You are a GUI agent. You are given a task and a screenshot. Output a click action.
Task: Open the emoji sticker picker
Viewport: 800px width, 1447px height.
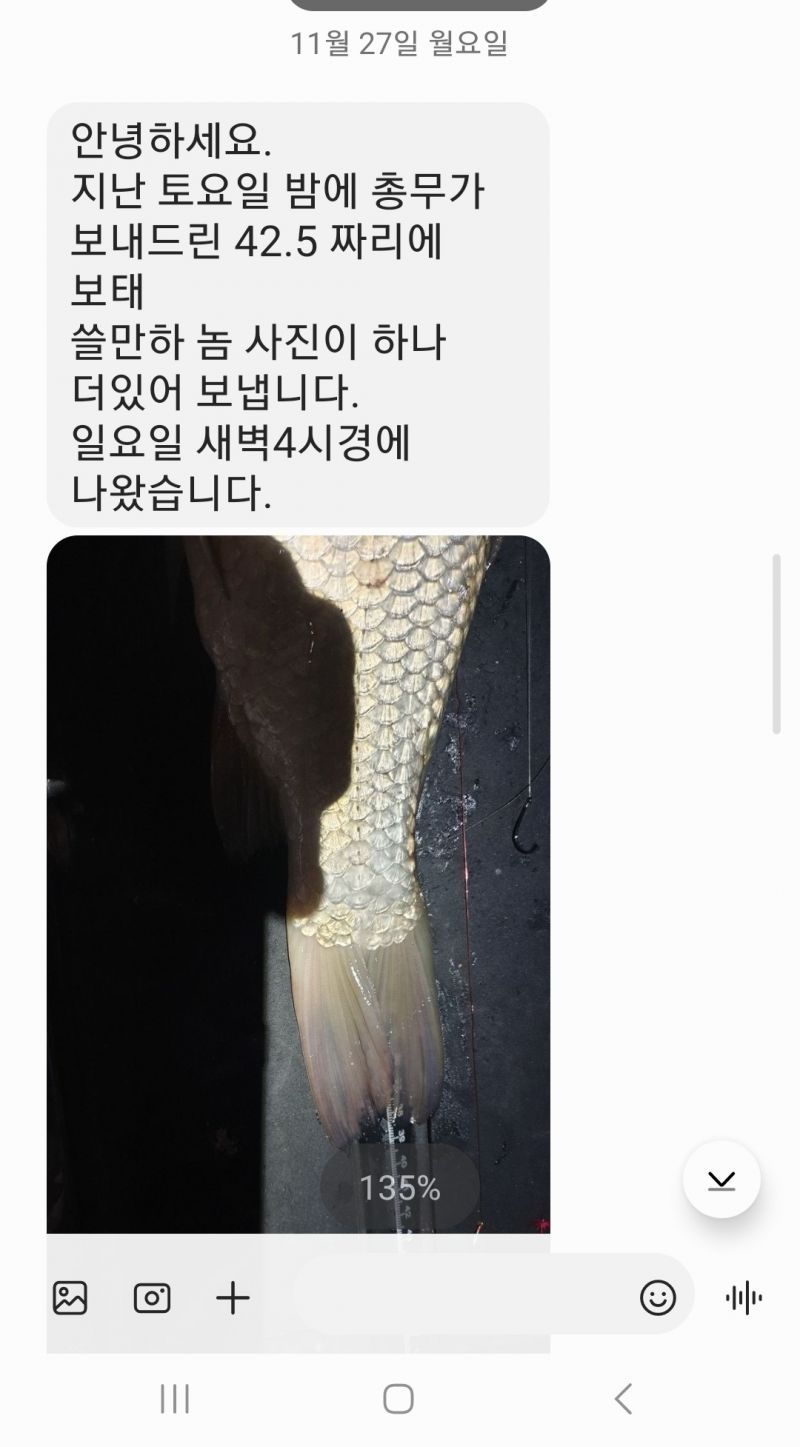(x=658, y=1298)
